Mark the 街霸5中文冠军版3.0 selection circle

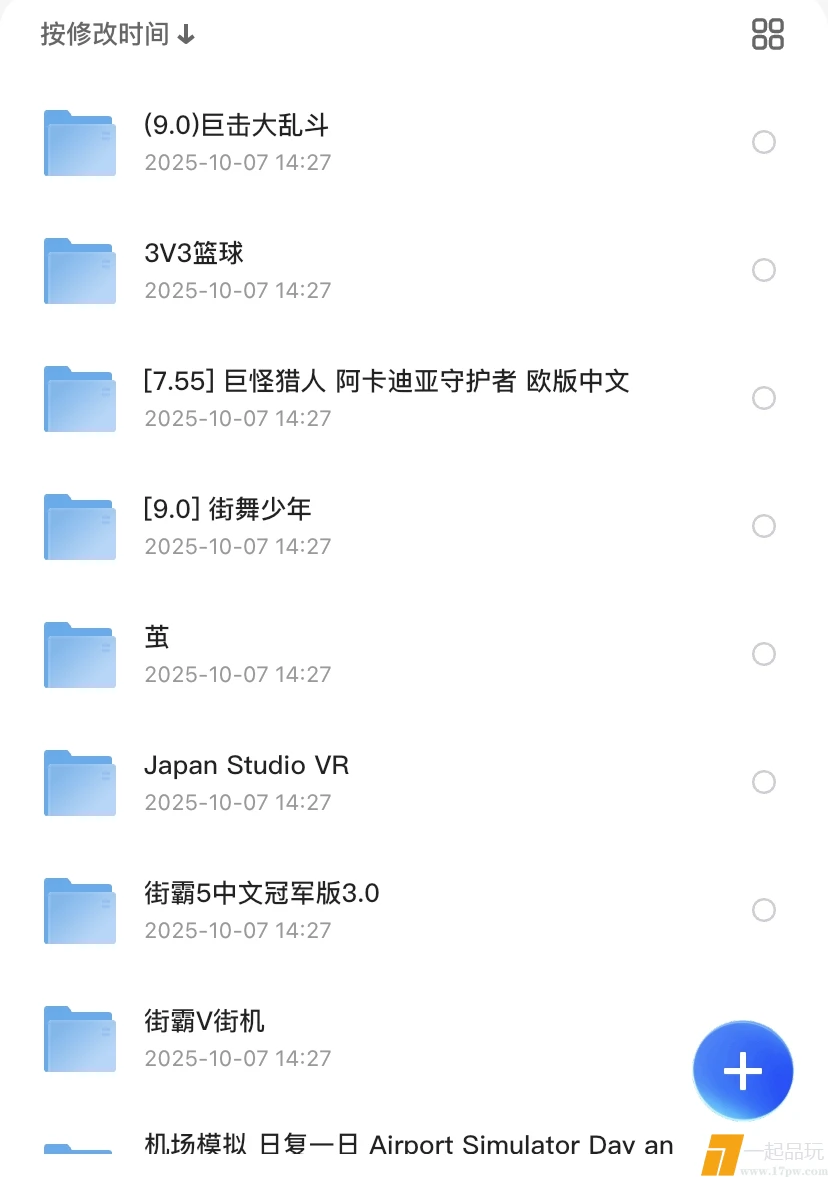click(x=764, y=910)
